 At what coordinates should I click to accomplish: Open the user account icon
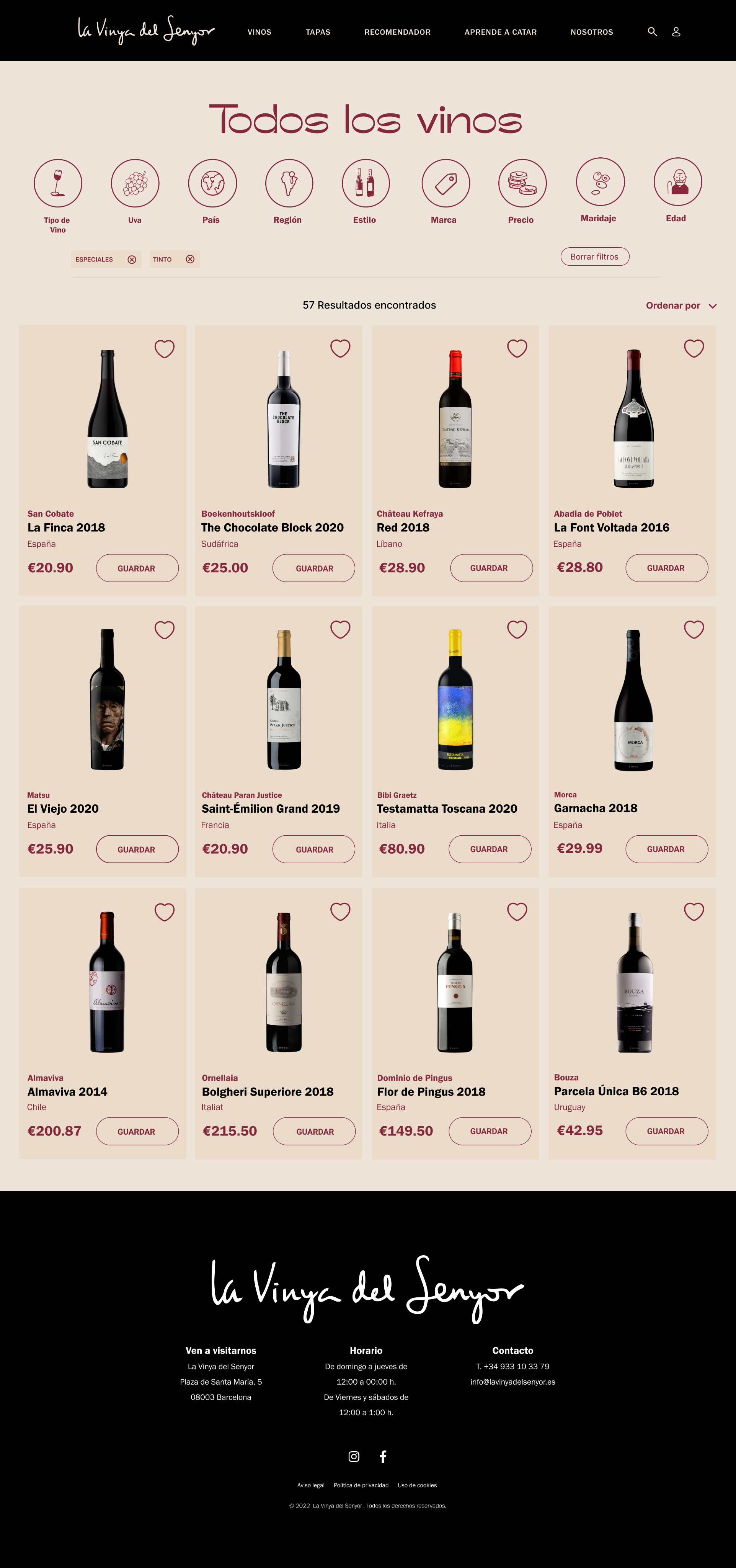pyautogui.click(x=676, y=32)
